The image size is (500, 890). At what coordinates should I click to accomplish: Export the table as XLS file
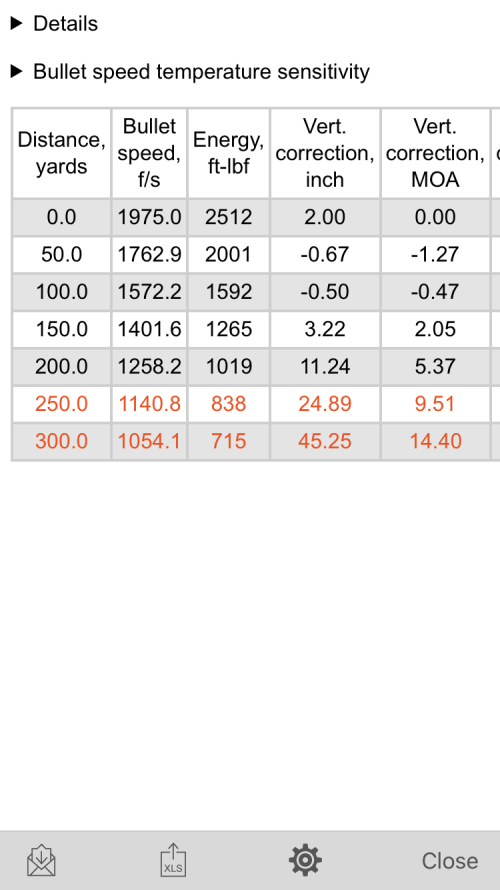(x=173, y=860)
